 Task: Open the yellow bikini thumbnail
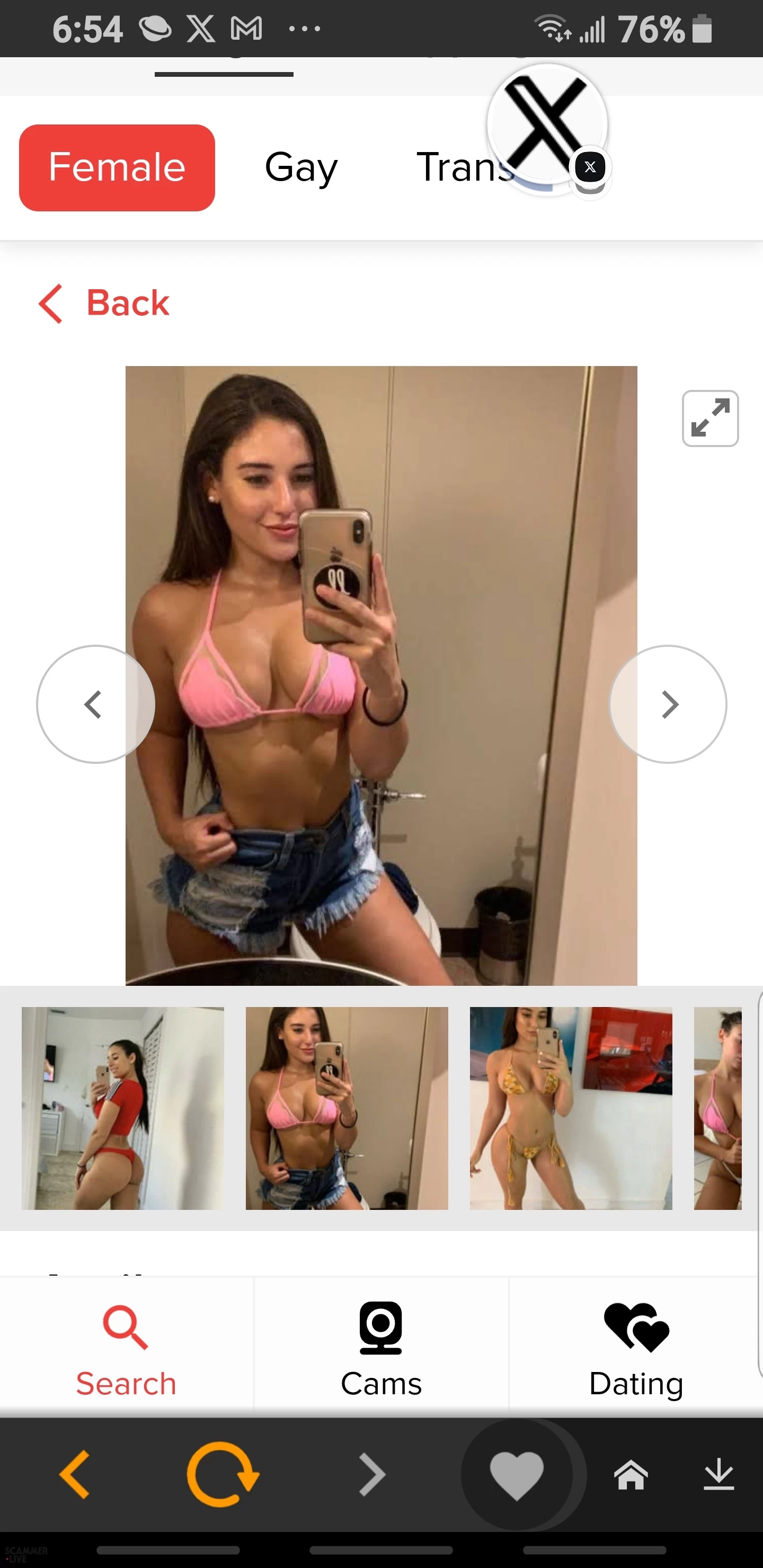point(571,1108)
